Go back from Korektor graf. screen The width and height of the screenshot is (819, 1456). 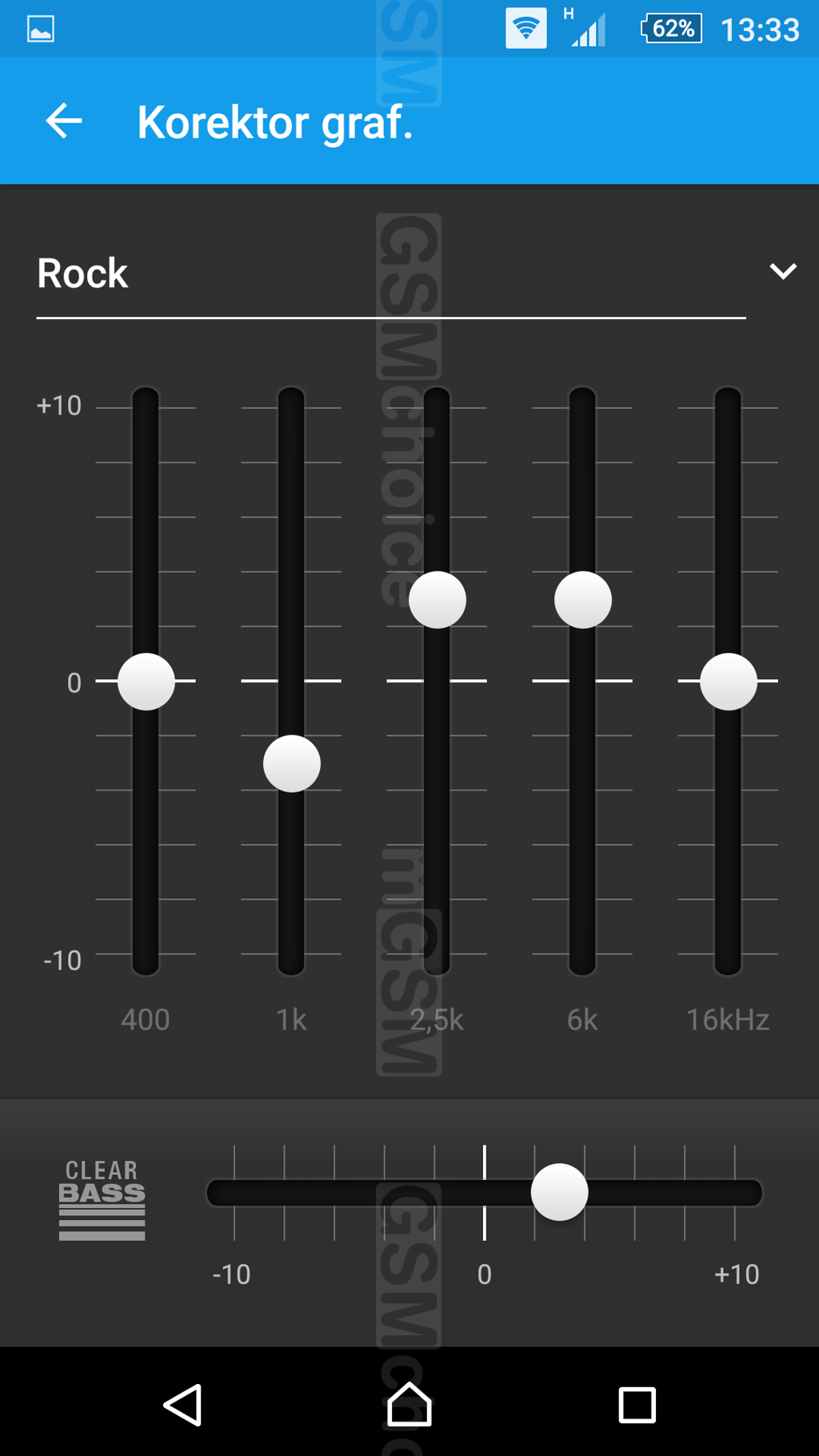click(64, 122)
